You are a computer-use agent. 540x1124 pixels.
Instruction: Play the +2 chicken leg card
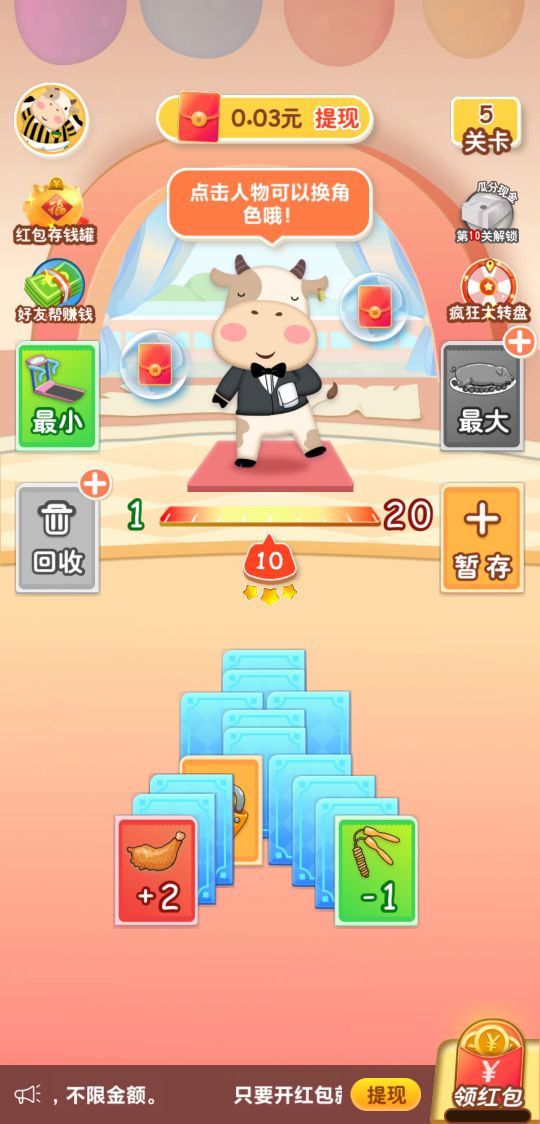click(x=156, y=871)
